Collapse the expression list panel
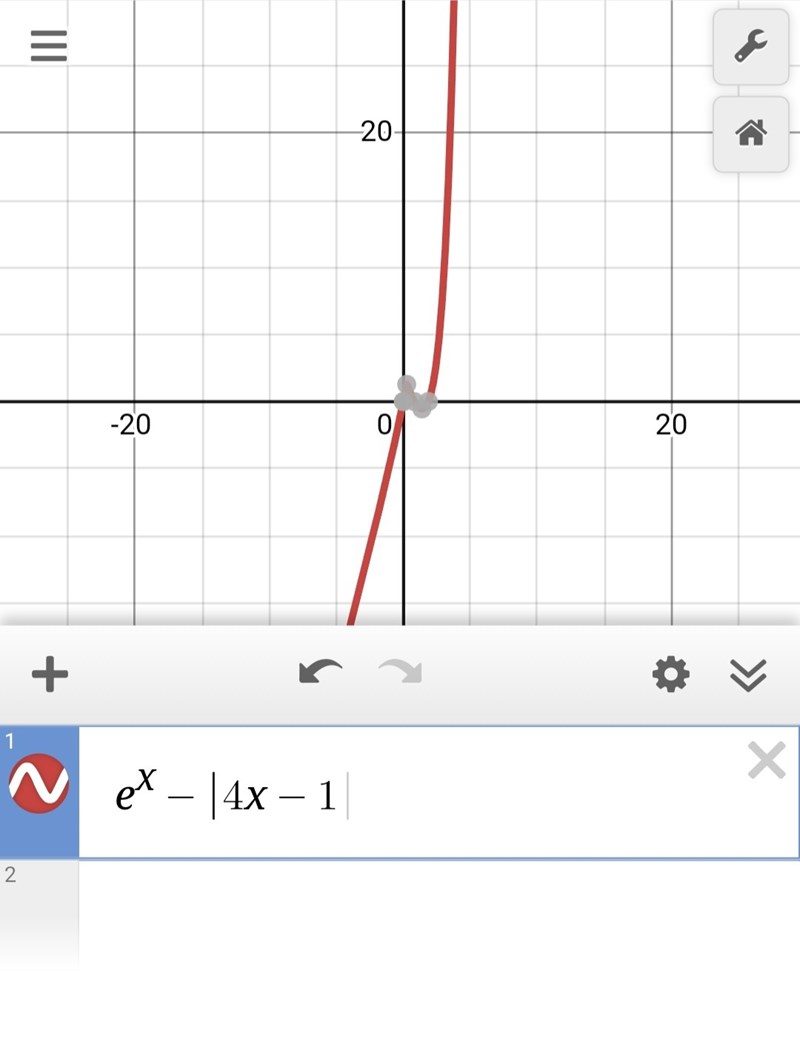800x1059 pixels. click(748, 676)
